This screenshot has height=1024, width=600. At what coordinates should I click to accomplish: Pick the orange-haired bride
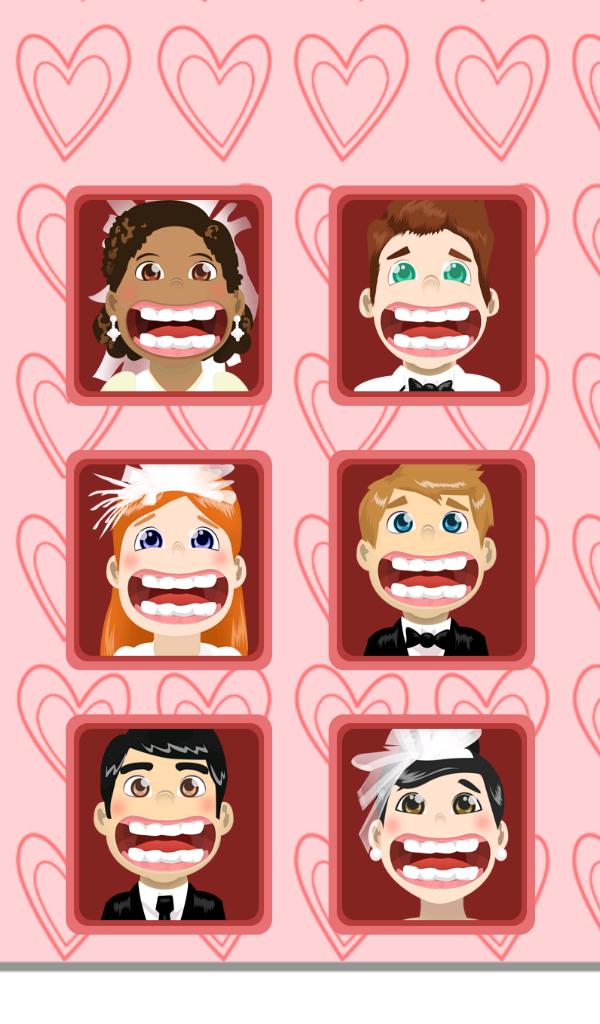point(169,559)
